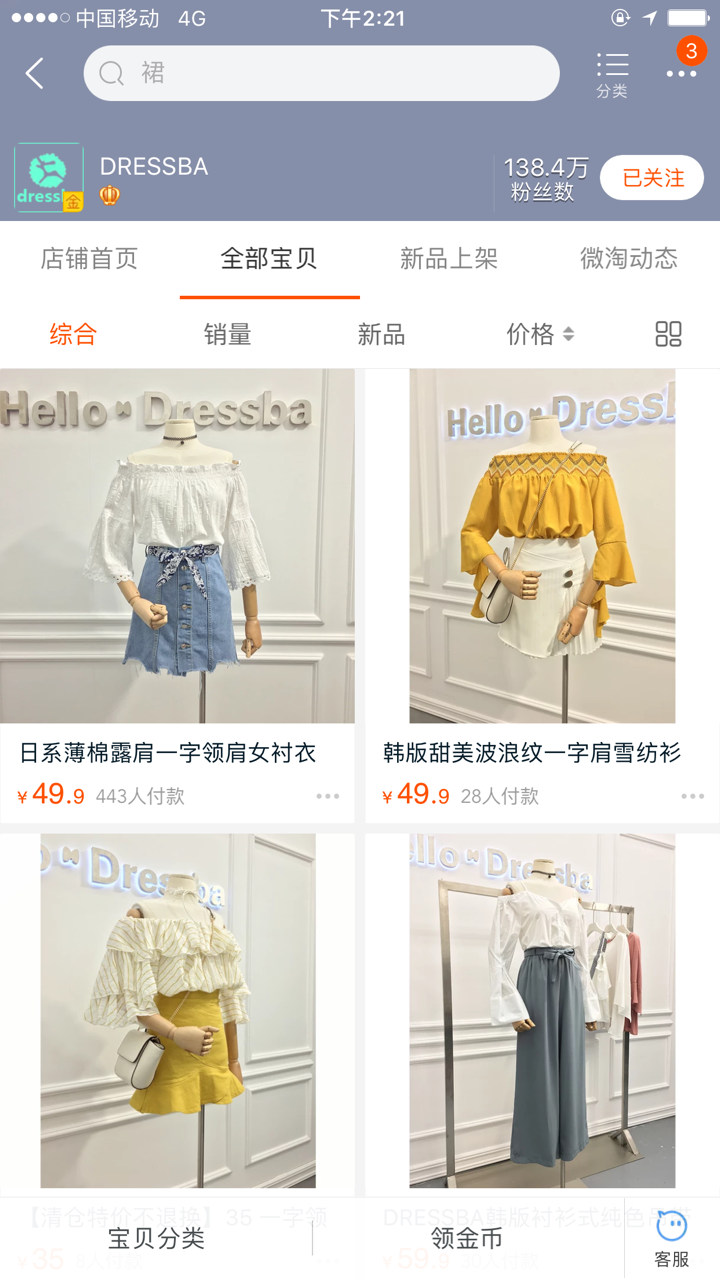Tap the 已关注 following button
The image size is (720, 1280).
652,178
